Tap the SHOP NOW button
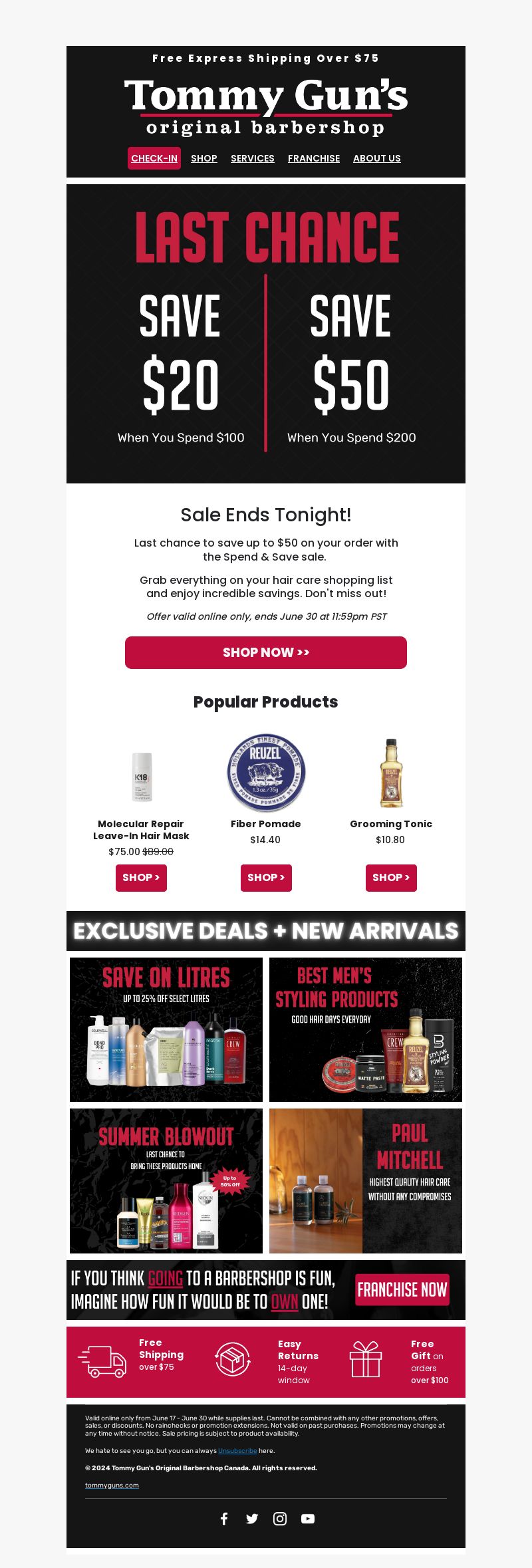The image size is (532, 1568). coord(266,652)
